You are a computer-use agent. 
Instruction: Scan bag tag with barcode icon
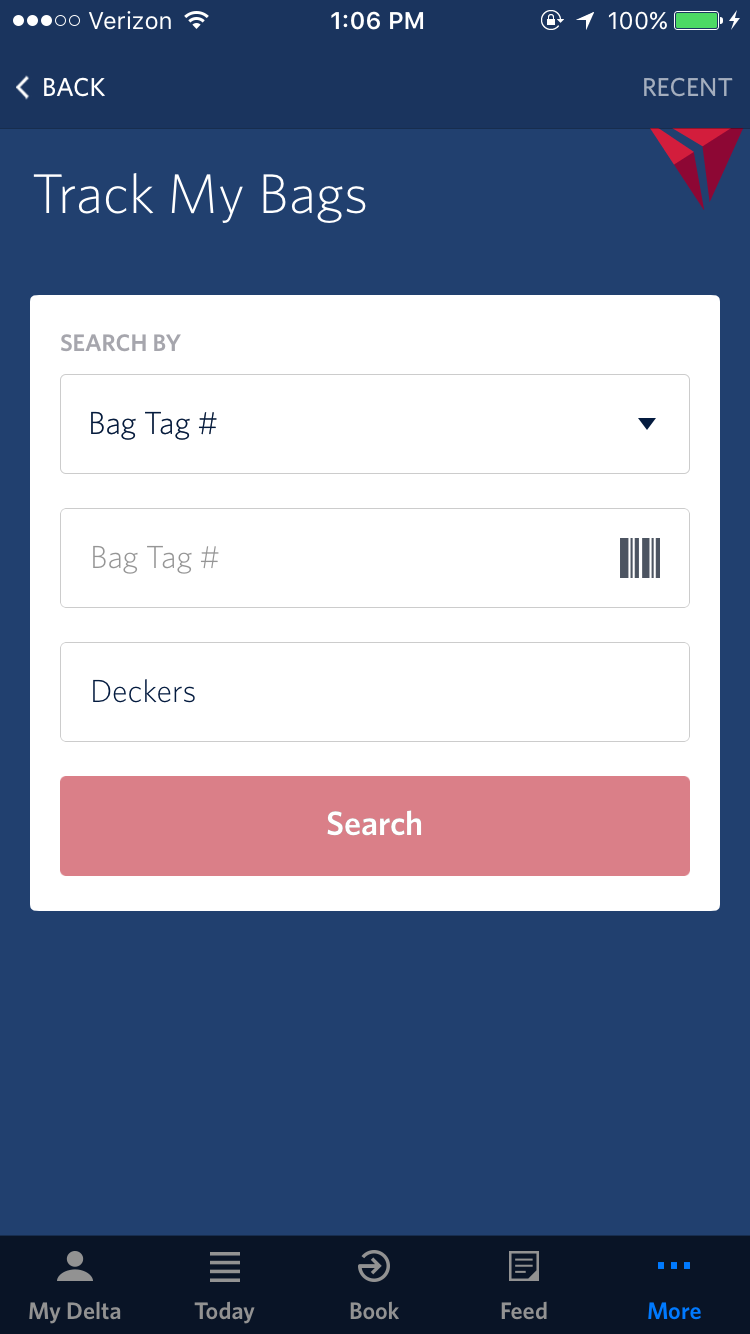pyautogui.click(x=640, y=558)
